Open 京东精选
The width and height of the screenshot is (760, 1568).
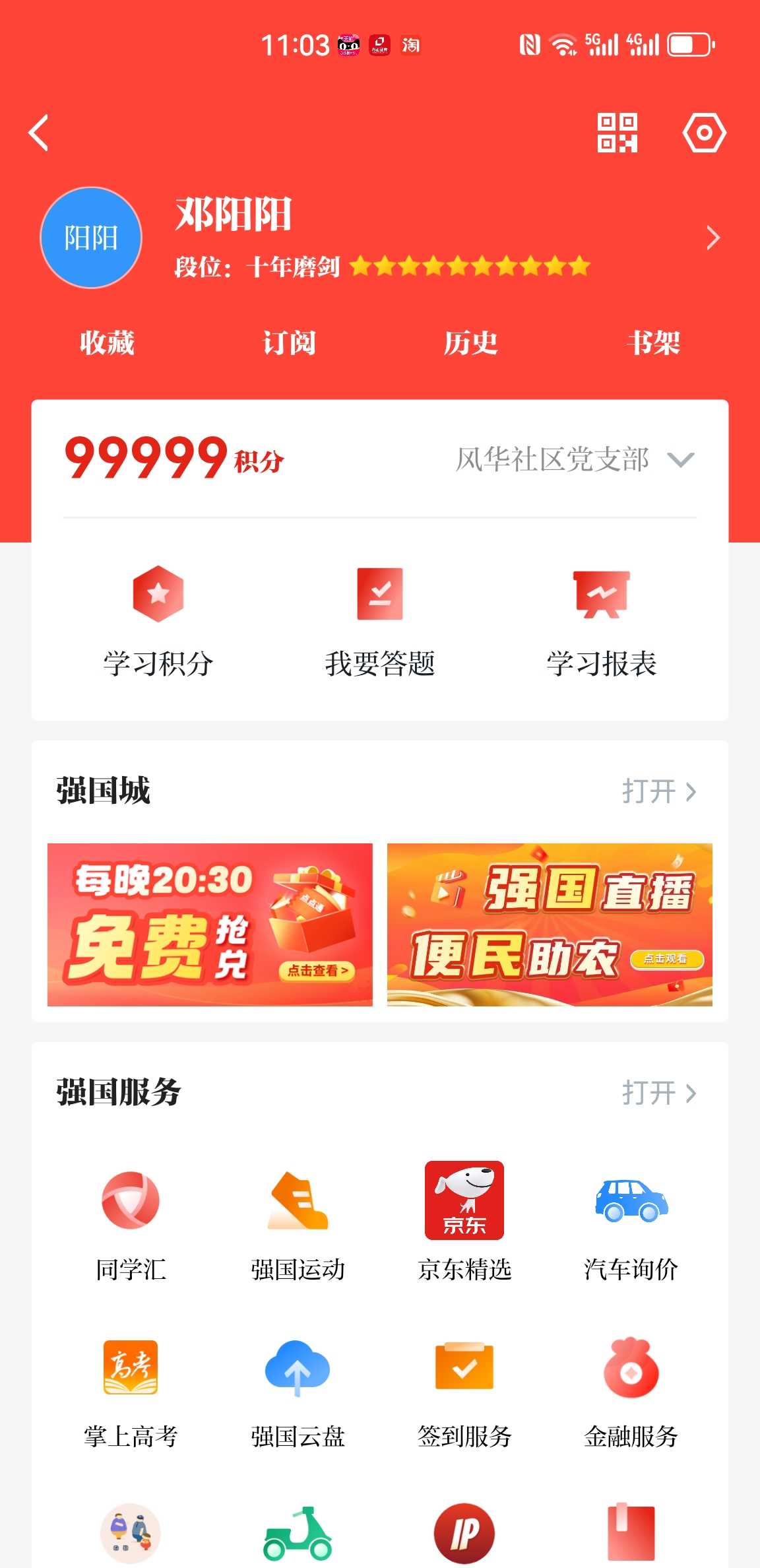464,1221
